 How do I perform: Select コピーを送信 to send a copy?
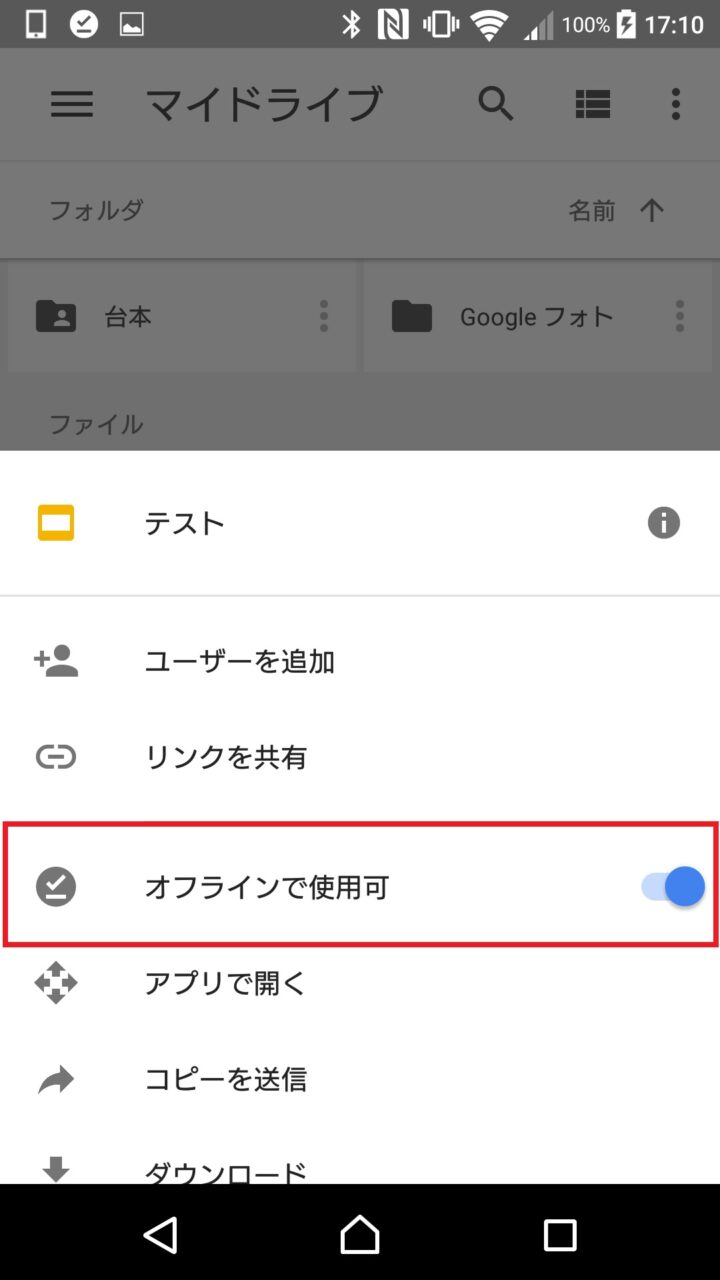[226, 1079]
